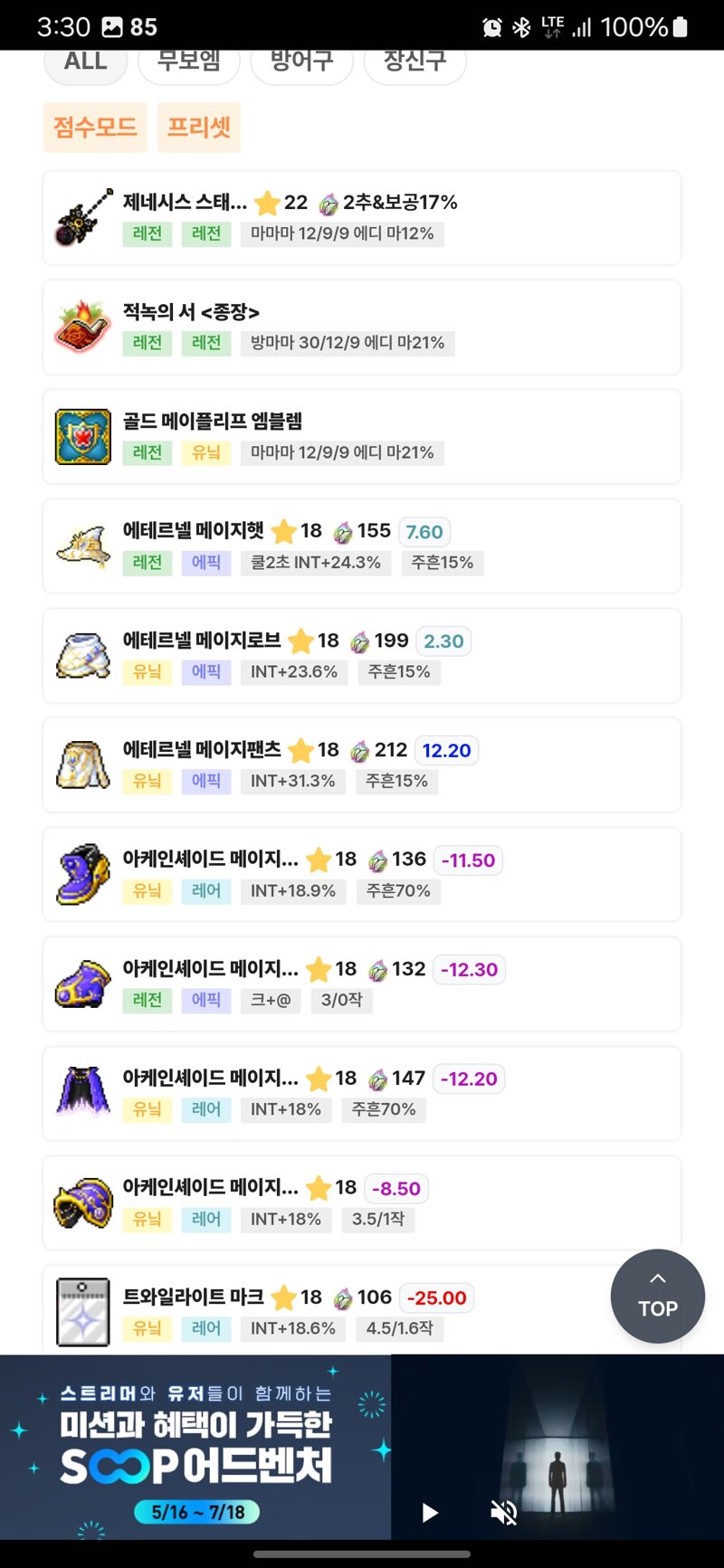This screenshot has width=724, height=1568.
Task: Open the 적녹의 서 <종장> card
Action: point(362,328)
